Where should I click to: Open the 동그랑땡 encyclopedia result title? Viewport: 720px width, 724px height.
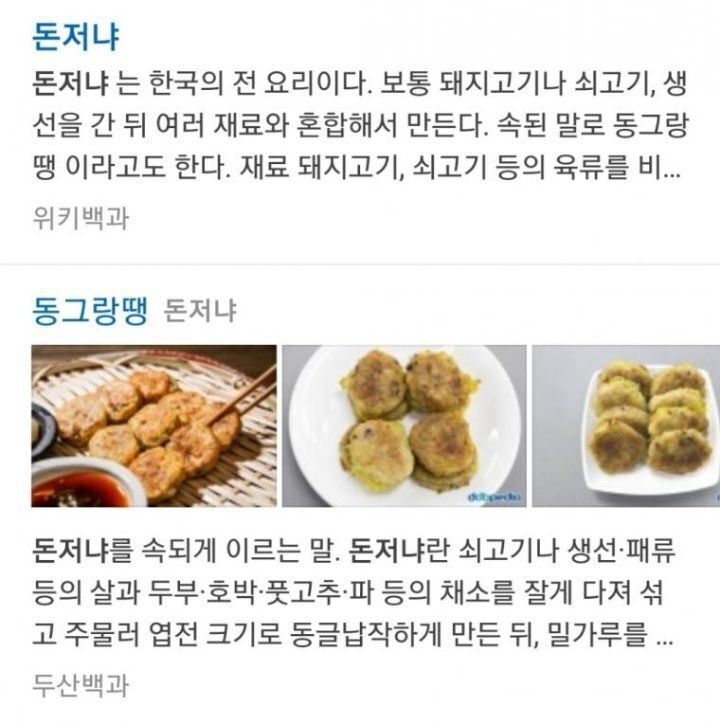pyautogui.click(x=90, y=310)
